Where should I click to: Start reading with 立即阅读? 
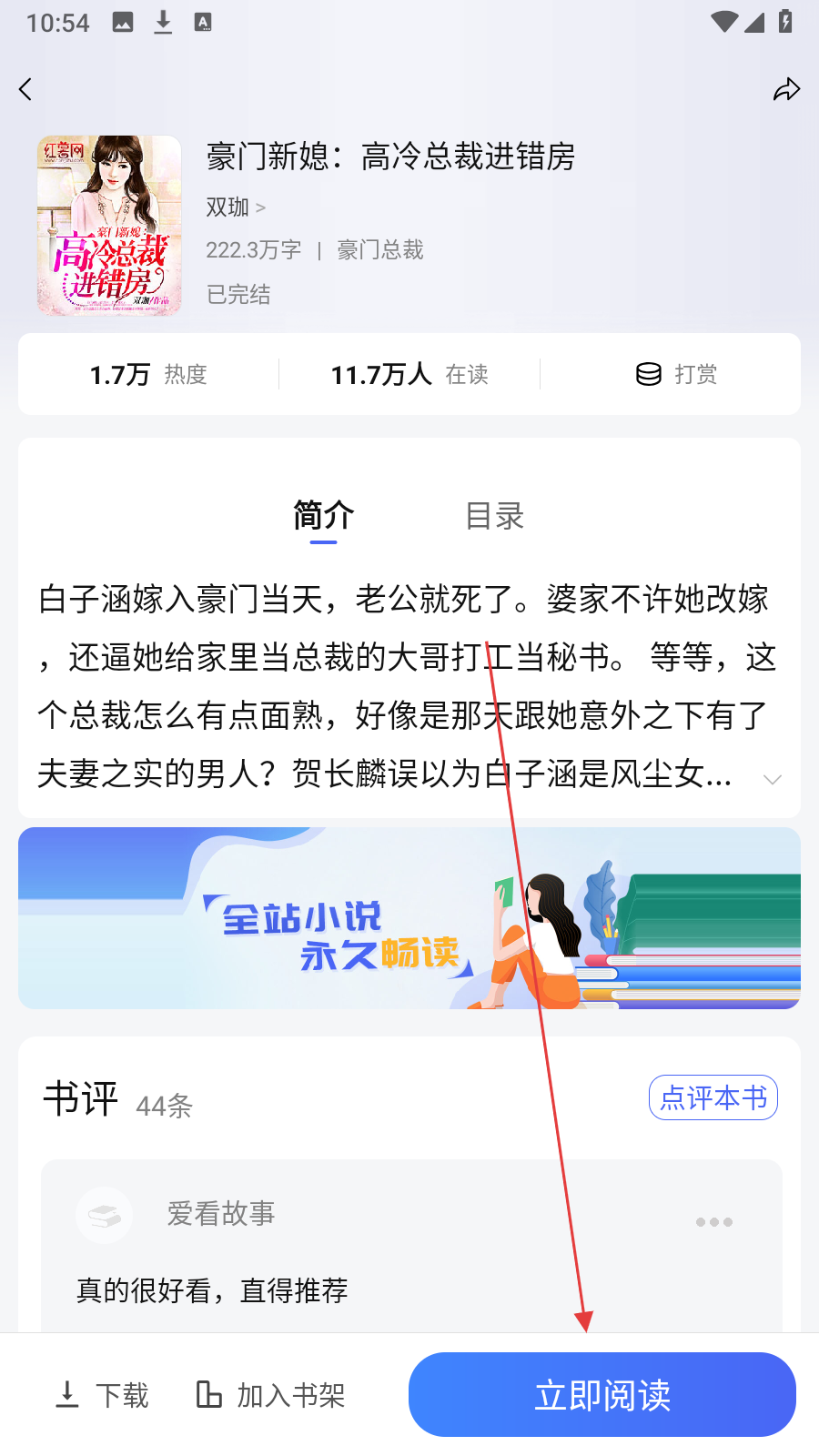[602, 1394]
